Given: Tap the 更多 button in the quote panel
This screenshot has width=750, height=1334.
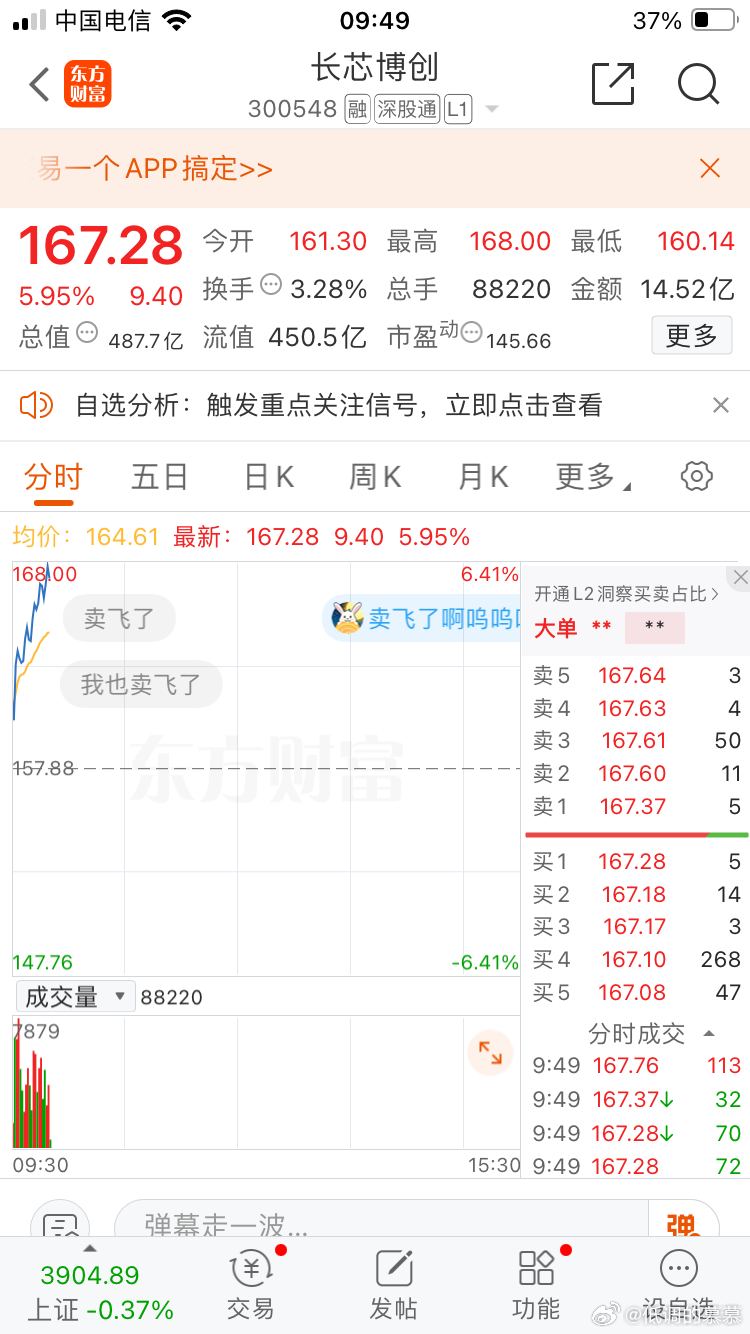Looking at the screenshot, I should pos(691,335).
